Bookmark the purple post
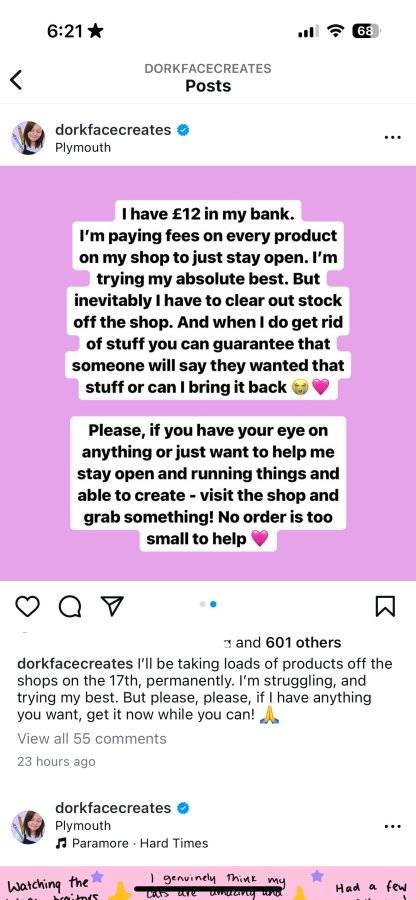 385,606
